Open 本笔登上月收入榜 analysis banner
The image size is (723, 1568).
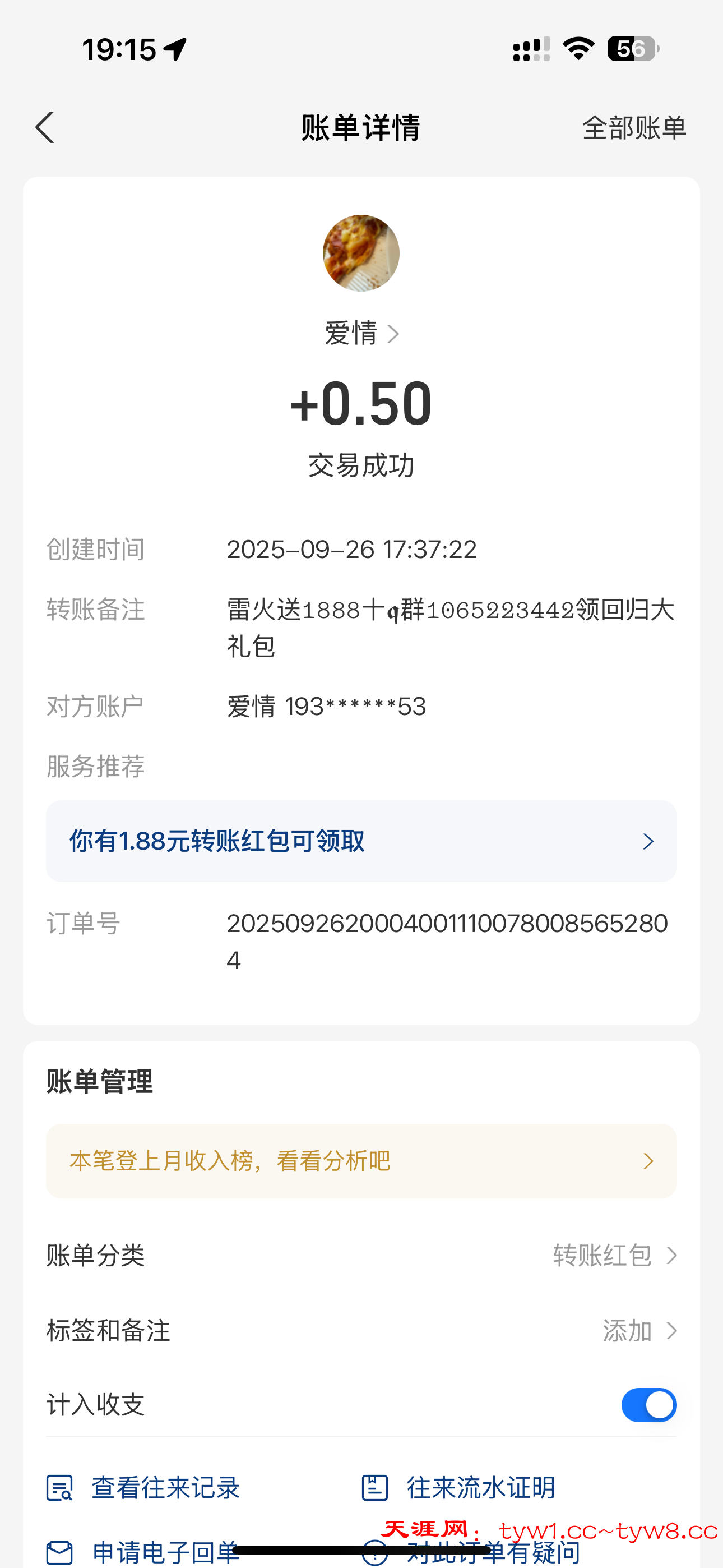point(361,1161)
